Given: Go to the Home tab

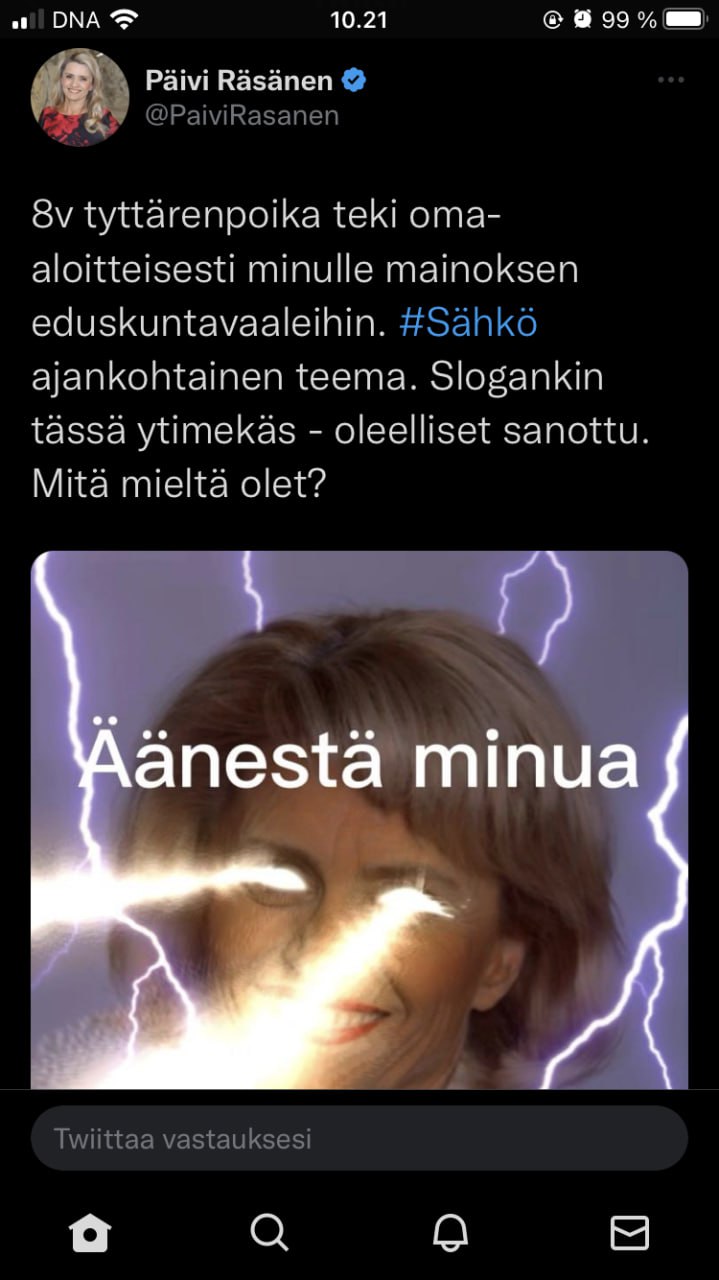Looking at the screenshot, I should pos(90,1233).
